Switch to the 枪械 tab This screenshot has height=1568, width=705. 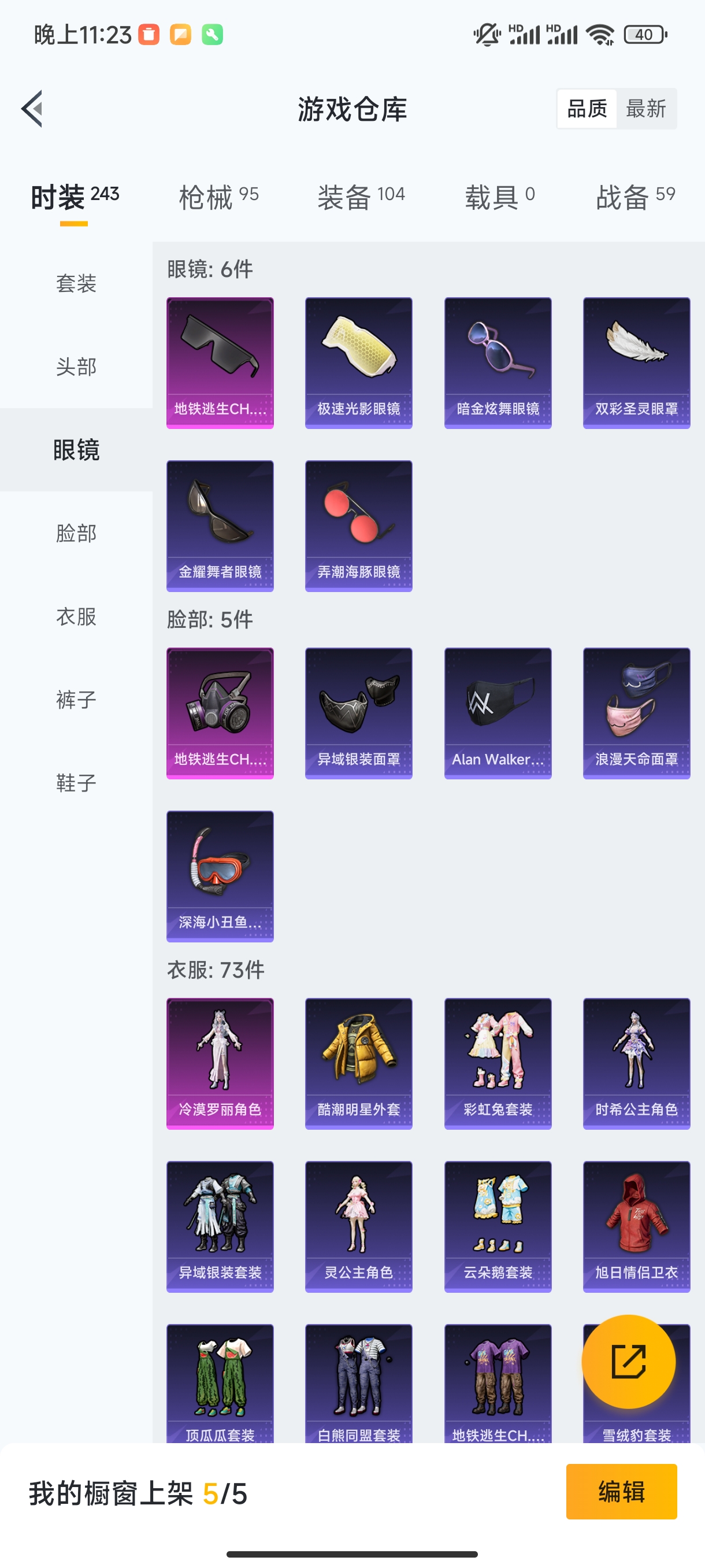pyautogui.click(x=218, y=197)
